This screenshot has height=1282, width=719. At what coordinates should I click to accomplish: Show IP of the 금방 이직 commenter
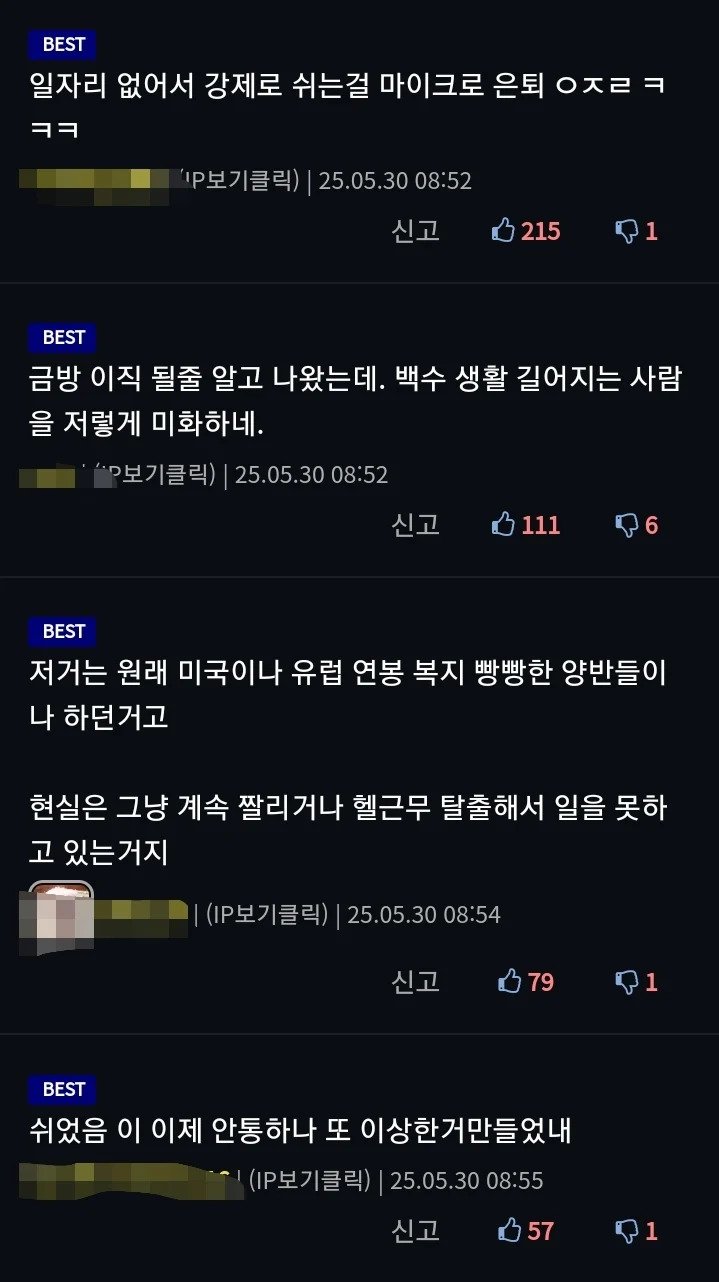click(160, 474)
